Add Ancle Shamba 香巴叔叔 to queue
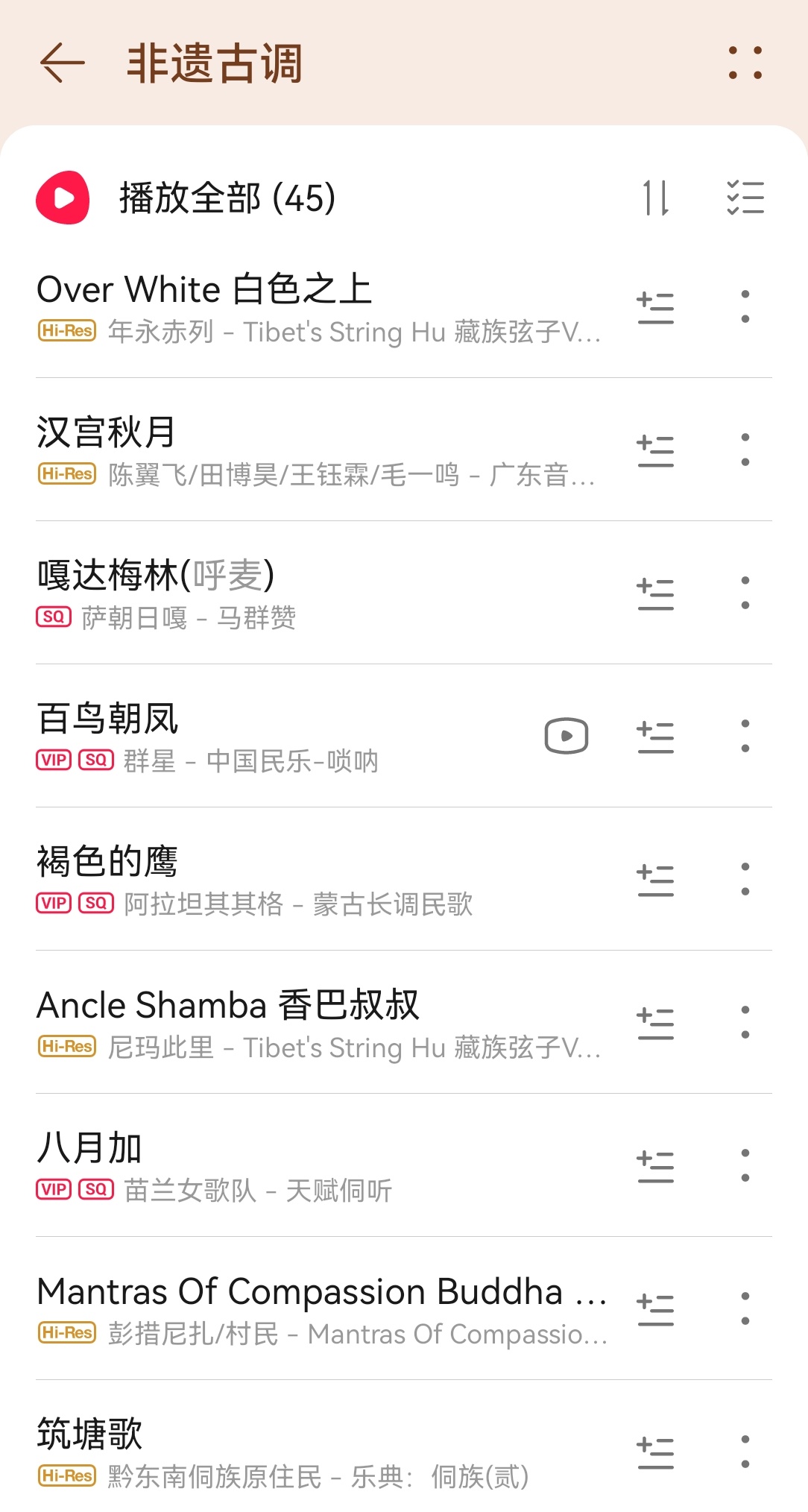 pos(656,1023)
